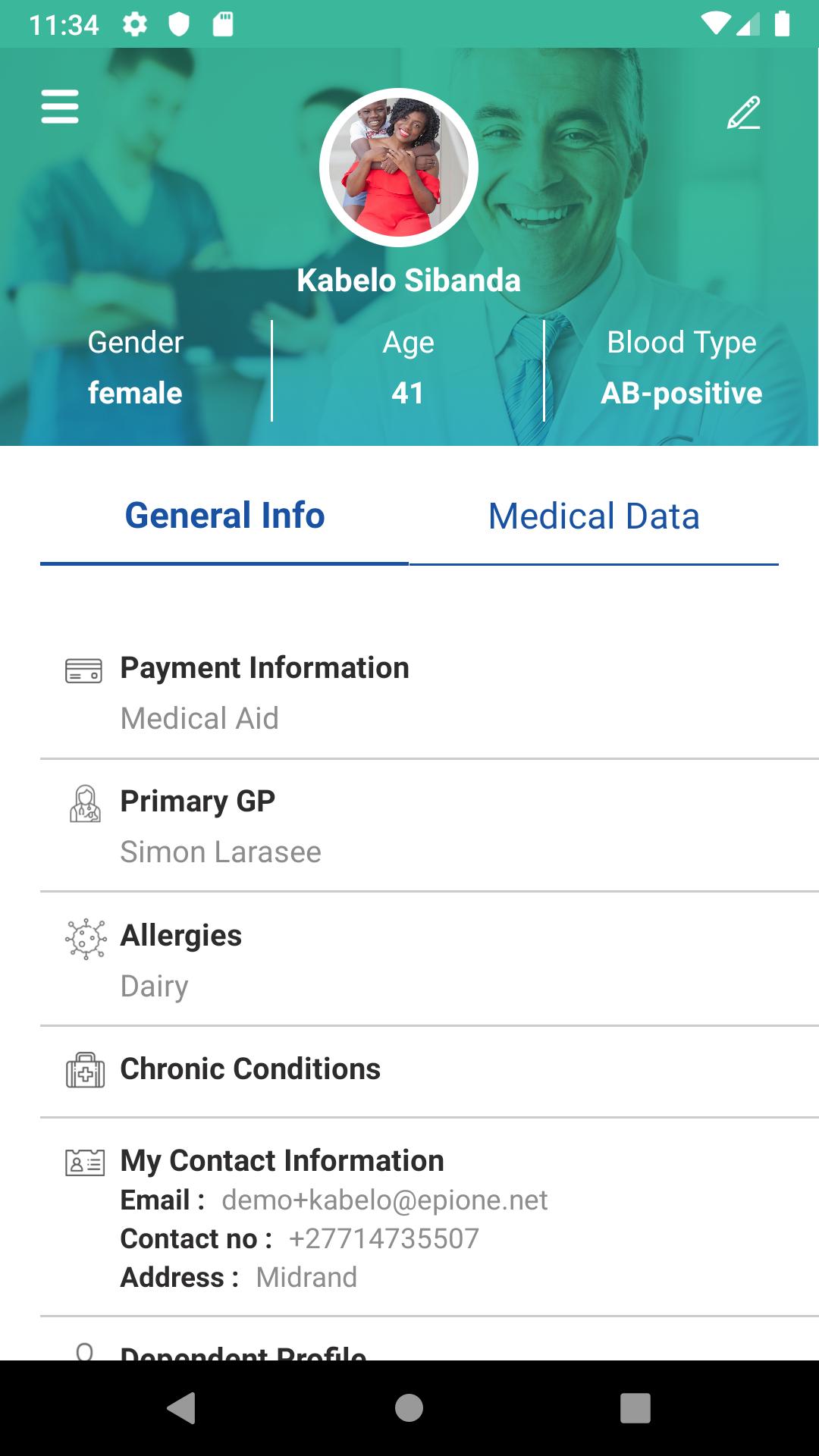Open the hamburger drawer menu
Image resolution: width=819 pixels, height=1456 pixels.
pos(60,106)
